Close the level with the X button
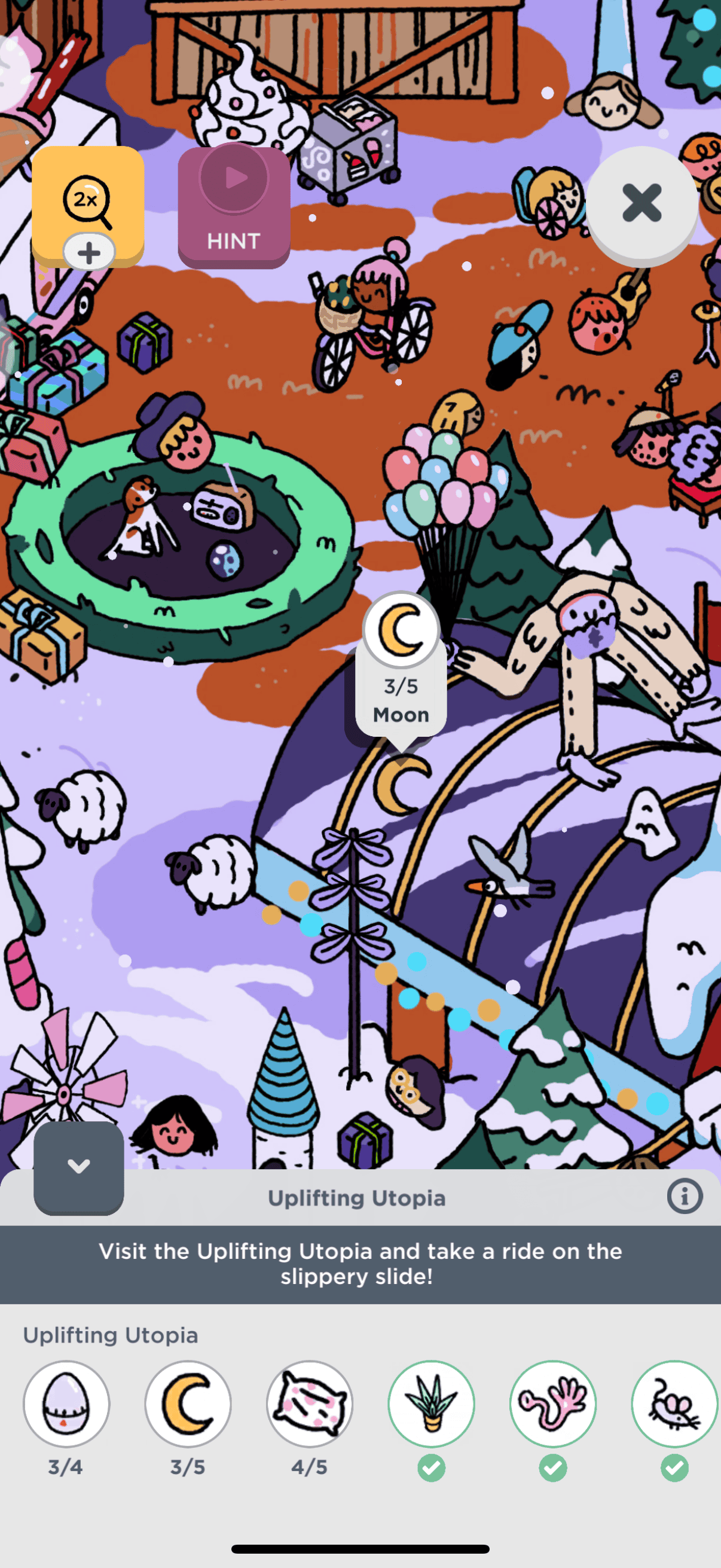 tap(641, 203)
